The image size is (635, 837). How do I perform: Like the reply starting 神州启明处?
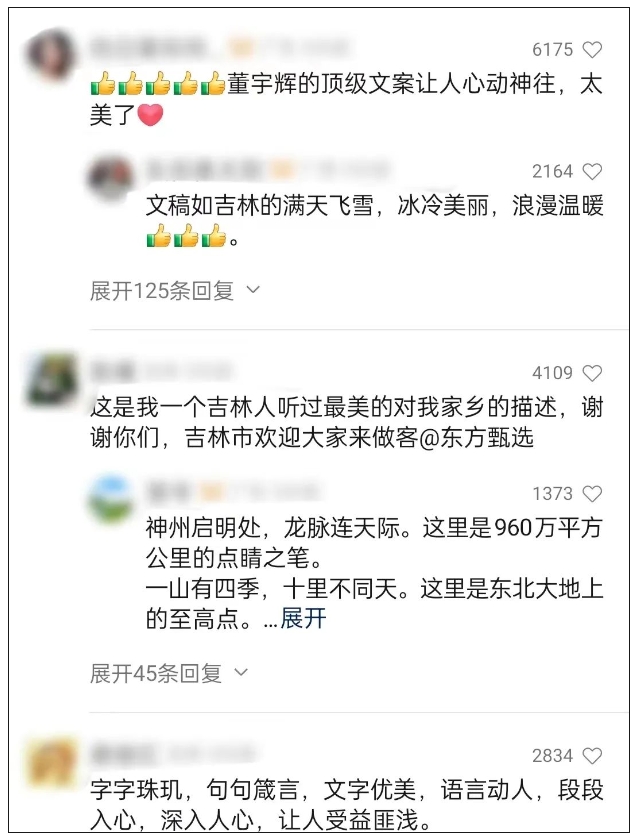coord(592,494)
